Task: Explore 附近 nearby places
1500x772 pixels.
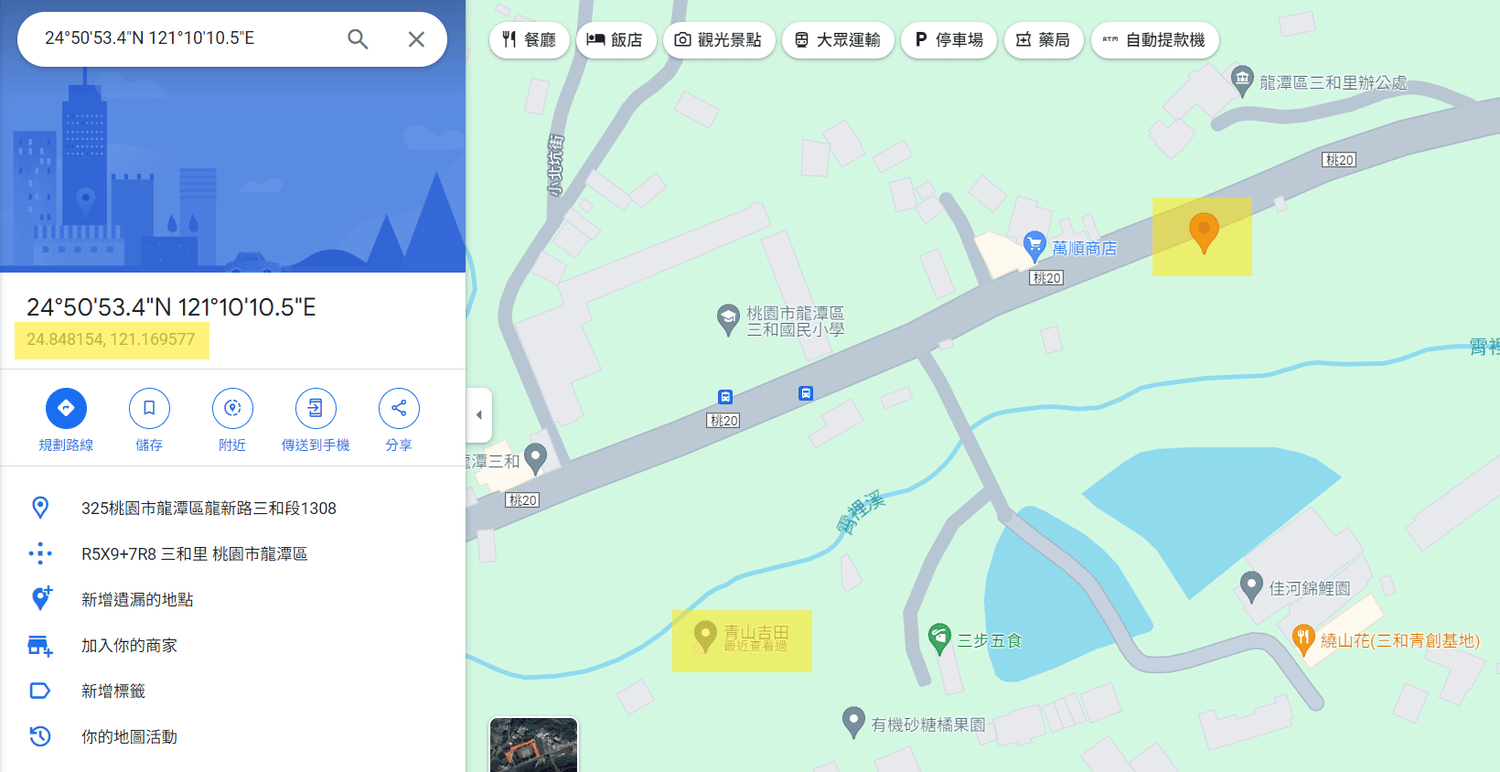Action: [x=232, y=408]
